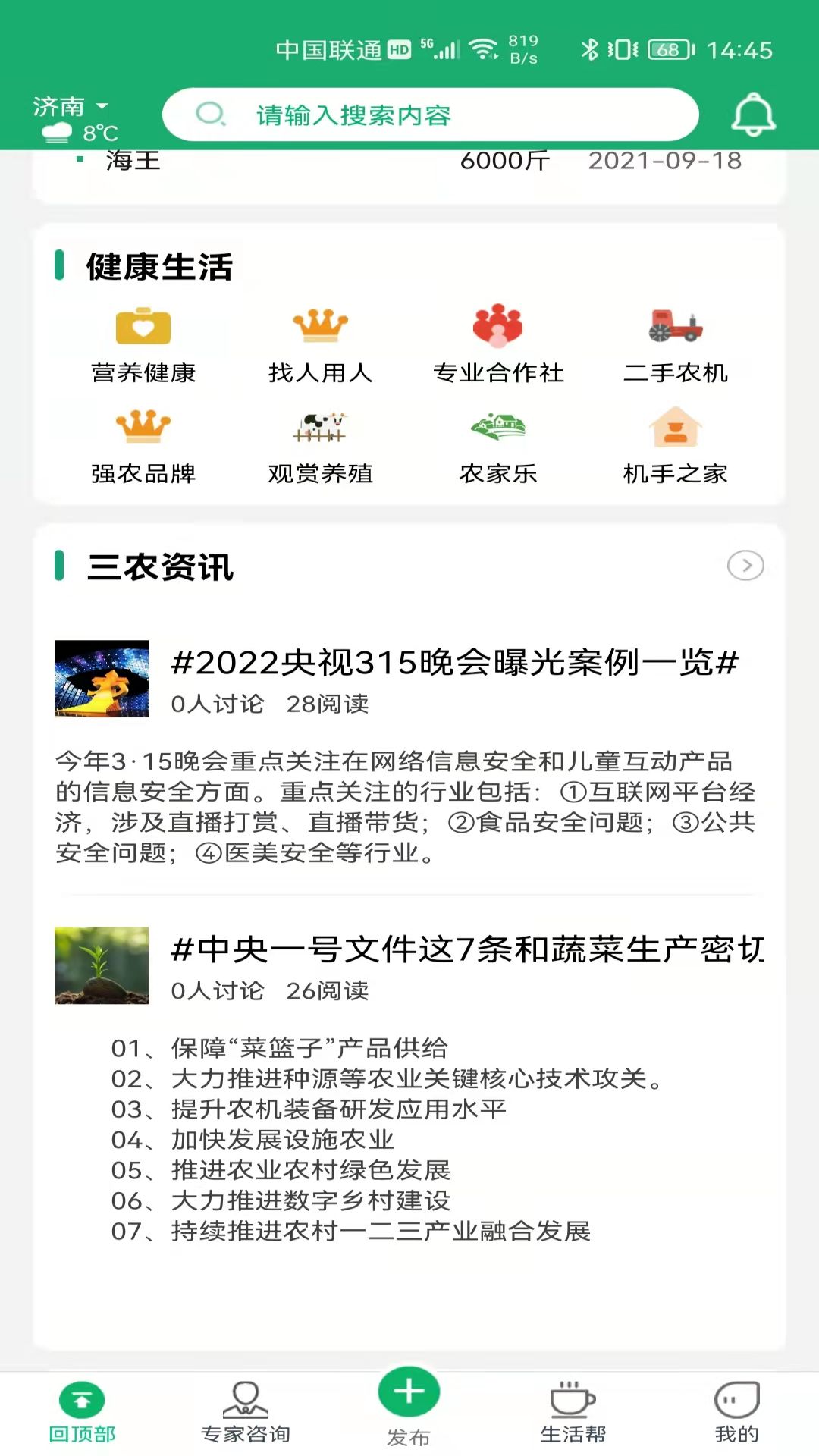Tap the 发布 plus button
The image size is (819, 1456).
pyautogui.click(x=409, y=1394)
